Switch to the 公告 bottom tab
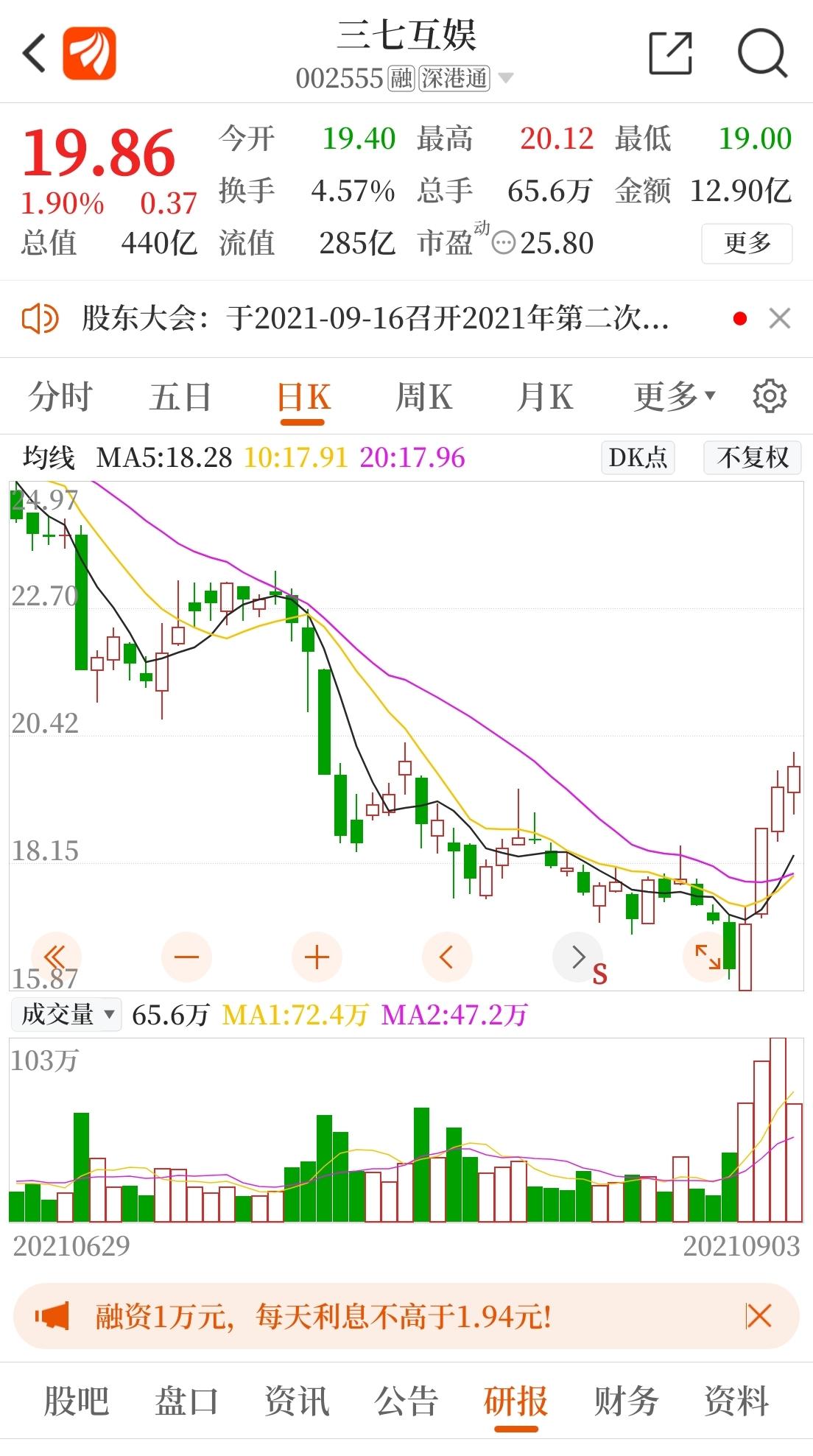The image size is (813, 1456). [406, 1401]
